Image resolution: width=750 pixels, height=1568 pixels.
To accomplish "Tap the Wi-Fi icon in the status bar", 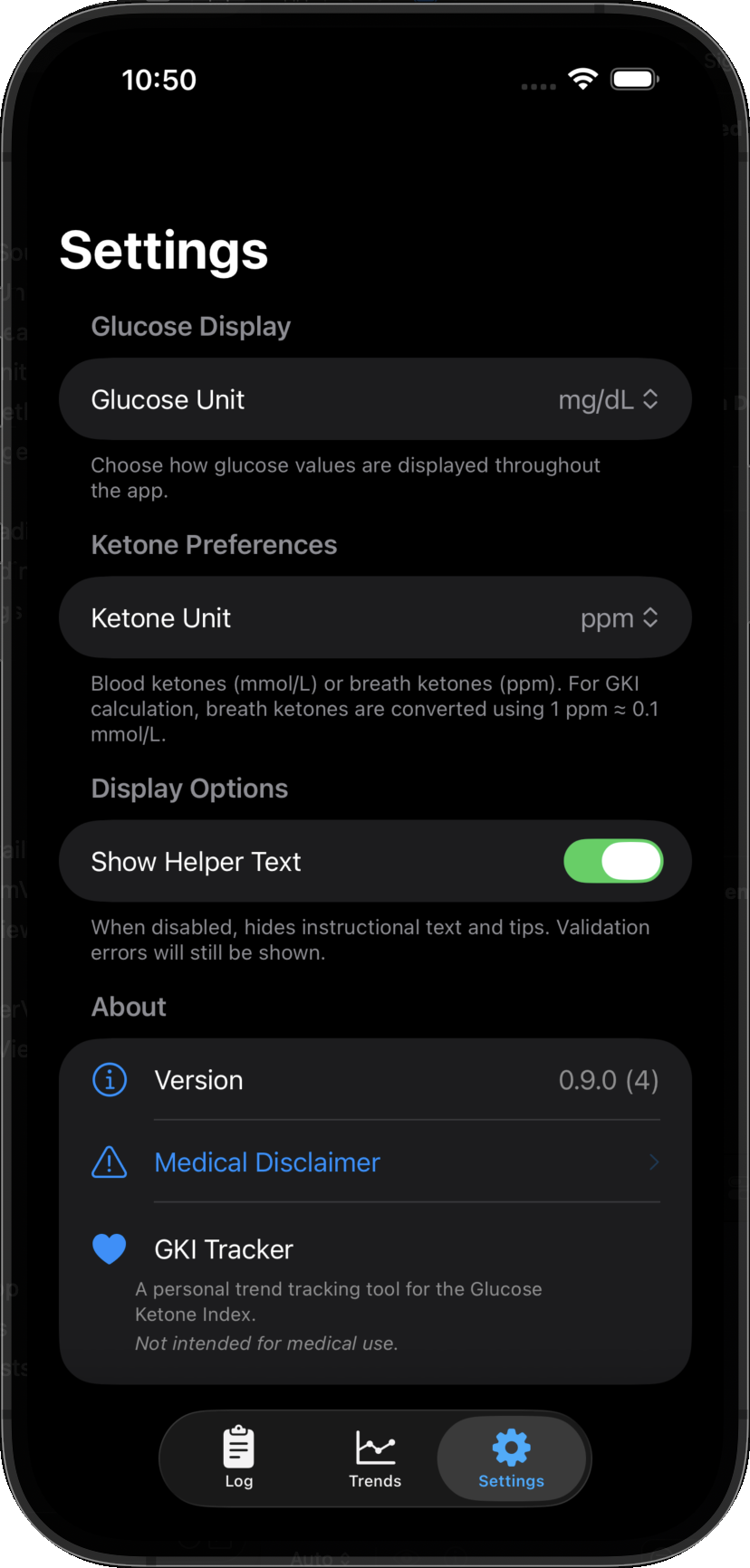I will click(582, 79).
